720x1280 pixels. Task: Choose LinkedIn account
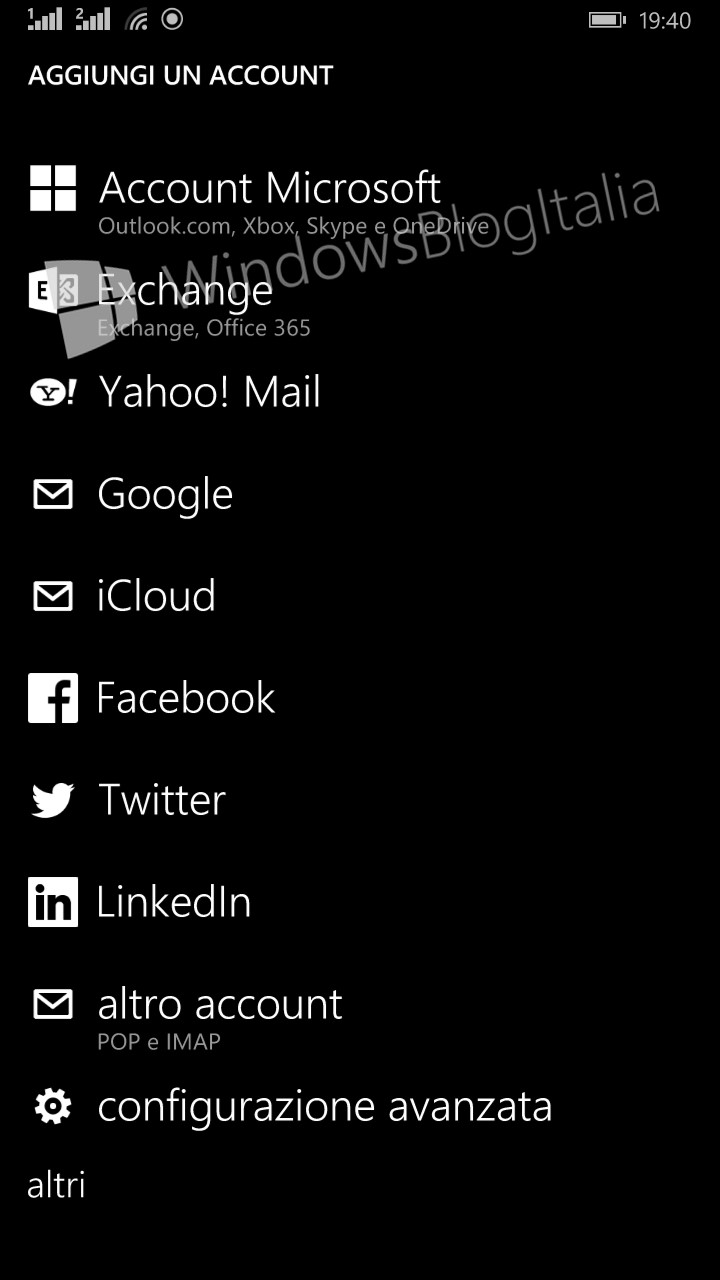coord(360,902)
